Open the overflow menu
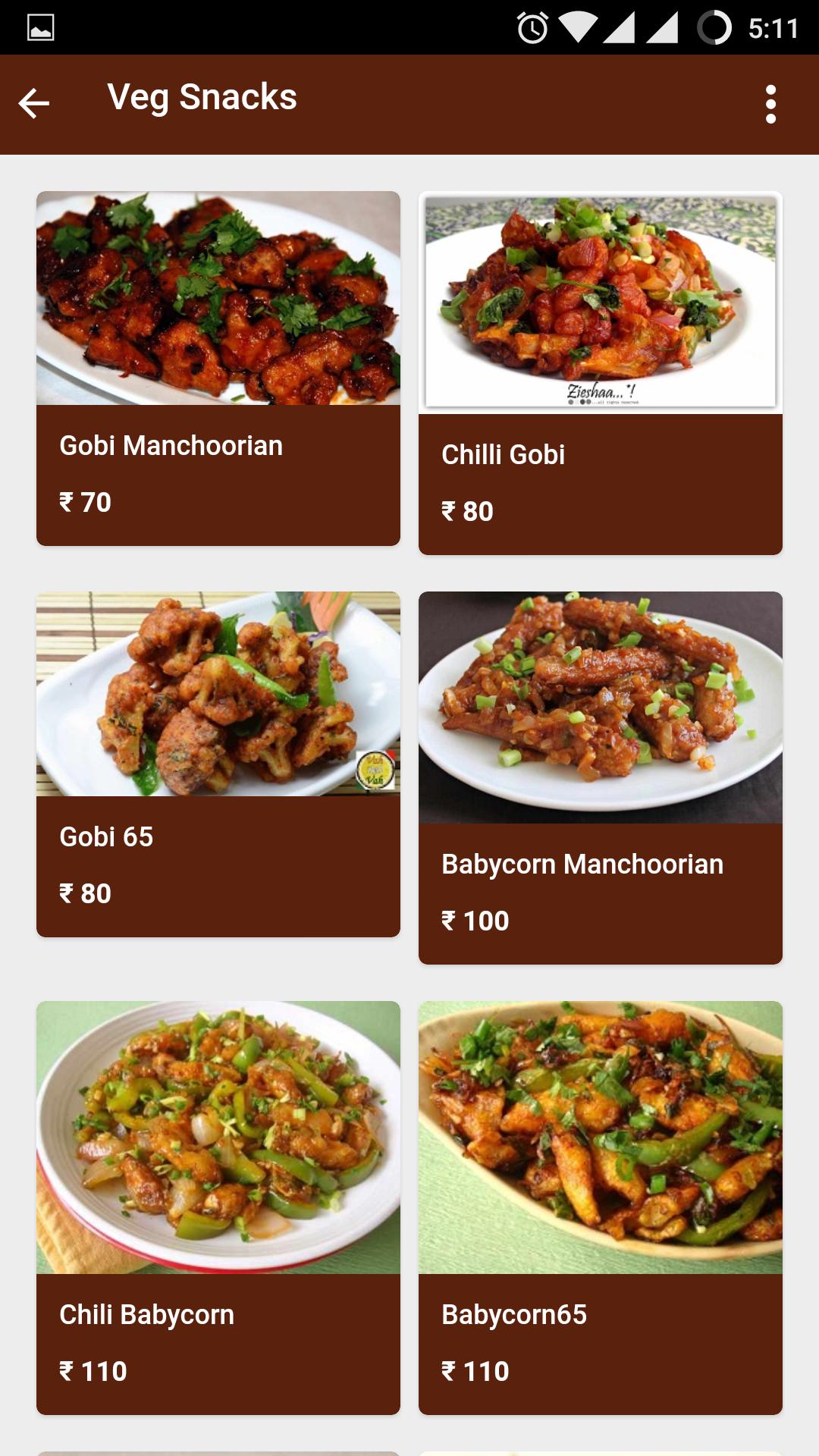Screen dimensions: 819x1456 click(770, 104)
